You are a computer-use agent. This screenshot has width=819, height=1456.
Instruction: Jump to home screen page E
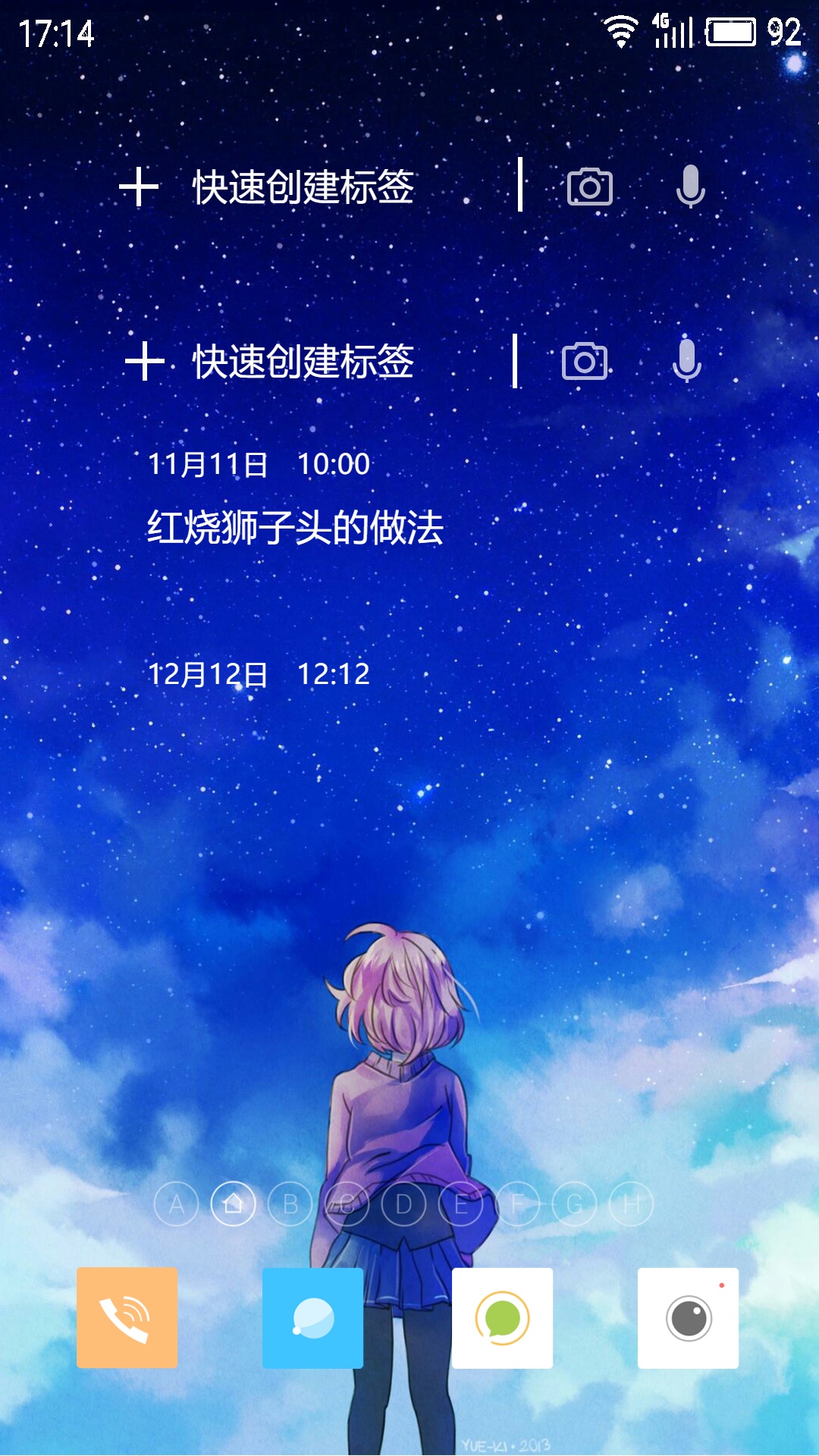460,1204
